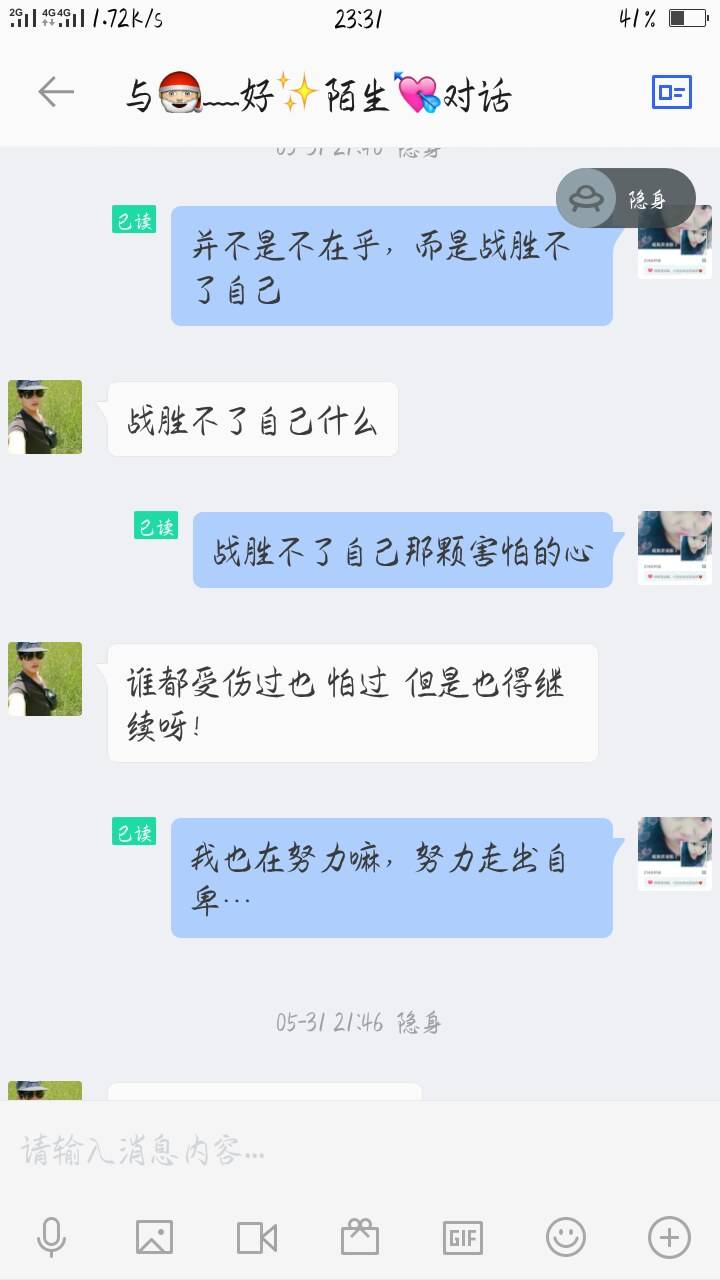Open the contact profile card icon
The image size is (720, 1280).
pyautogui.click(x=671, y=93)
